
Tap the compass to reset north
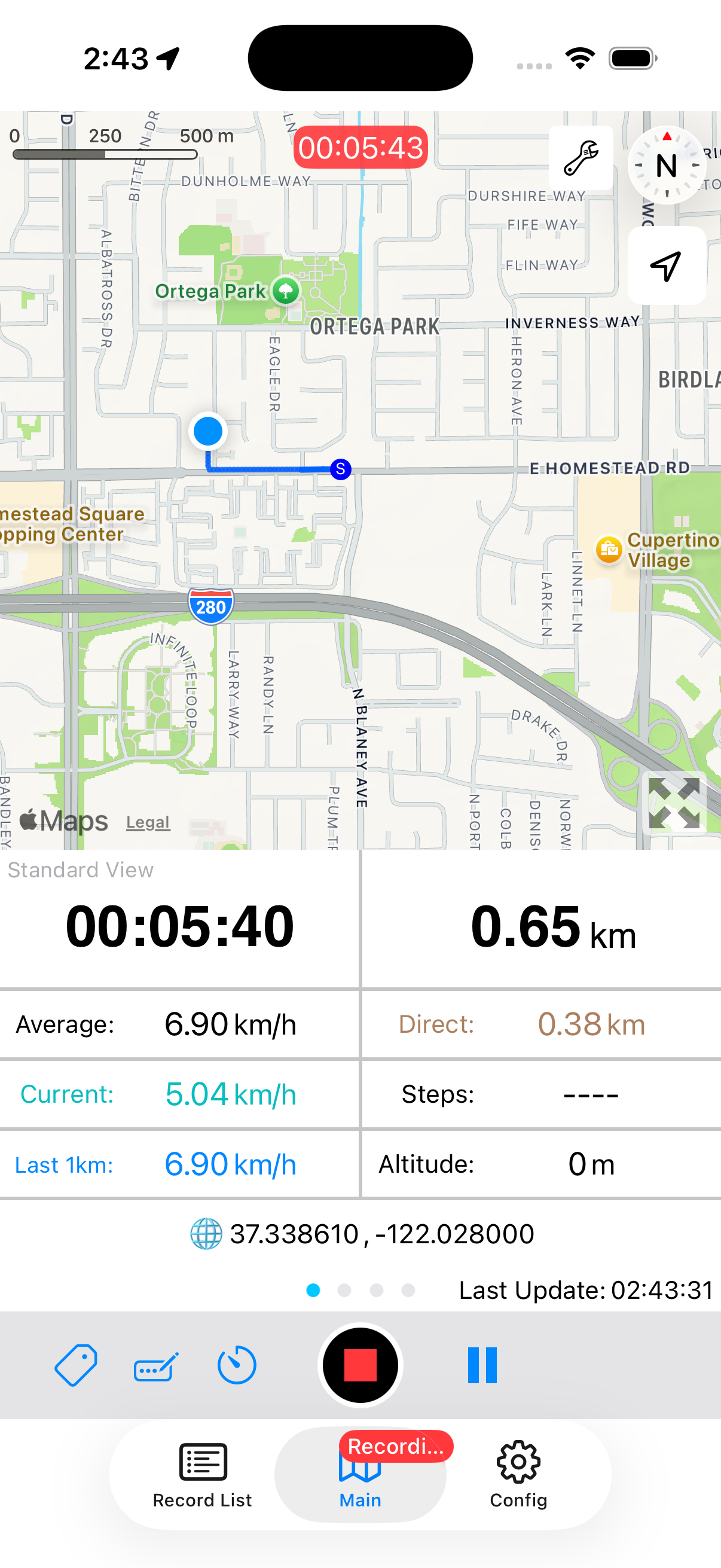(667, 165)
